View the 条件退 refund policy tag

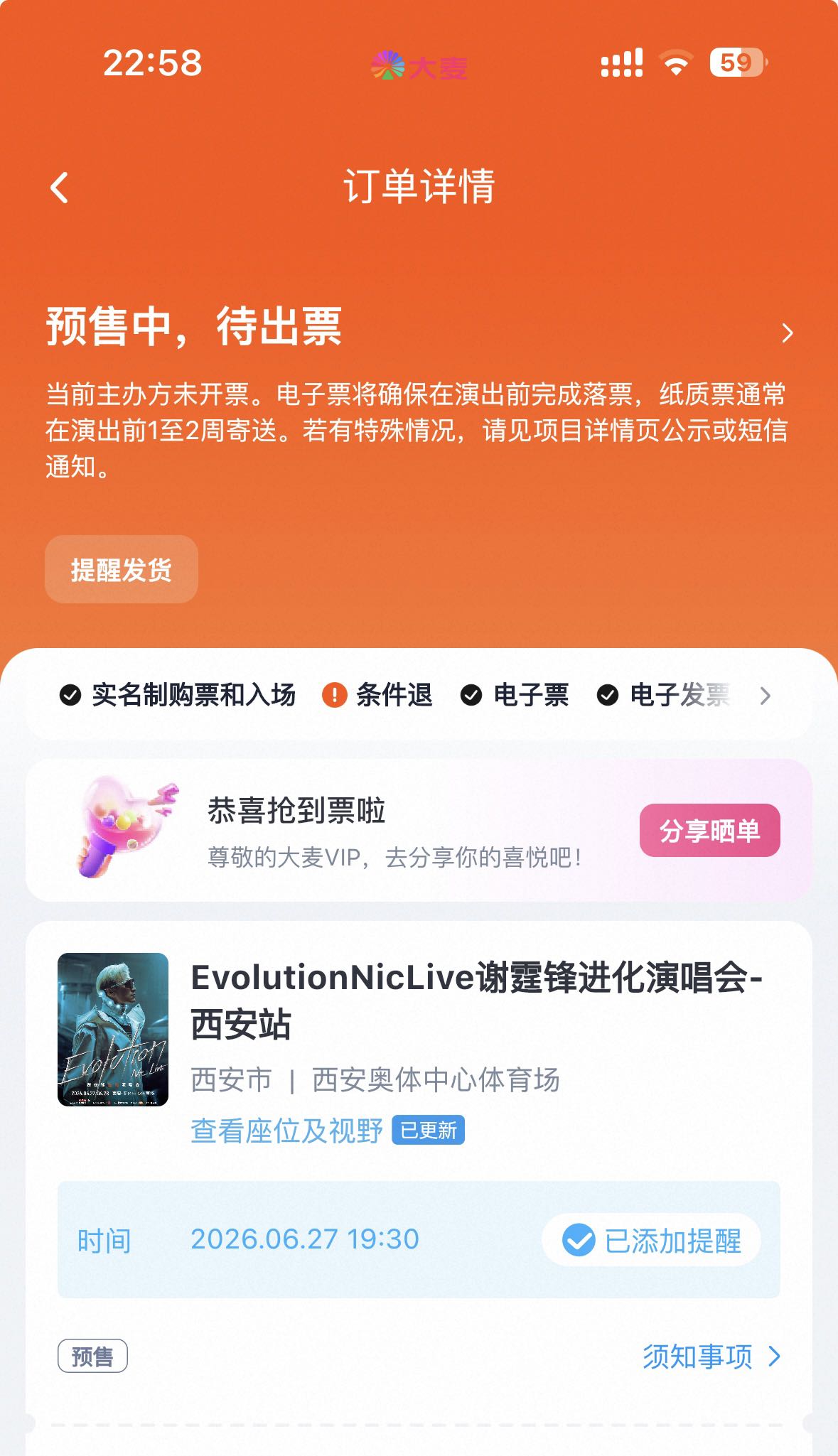[x=377, y=695]
